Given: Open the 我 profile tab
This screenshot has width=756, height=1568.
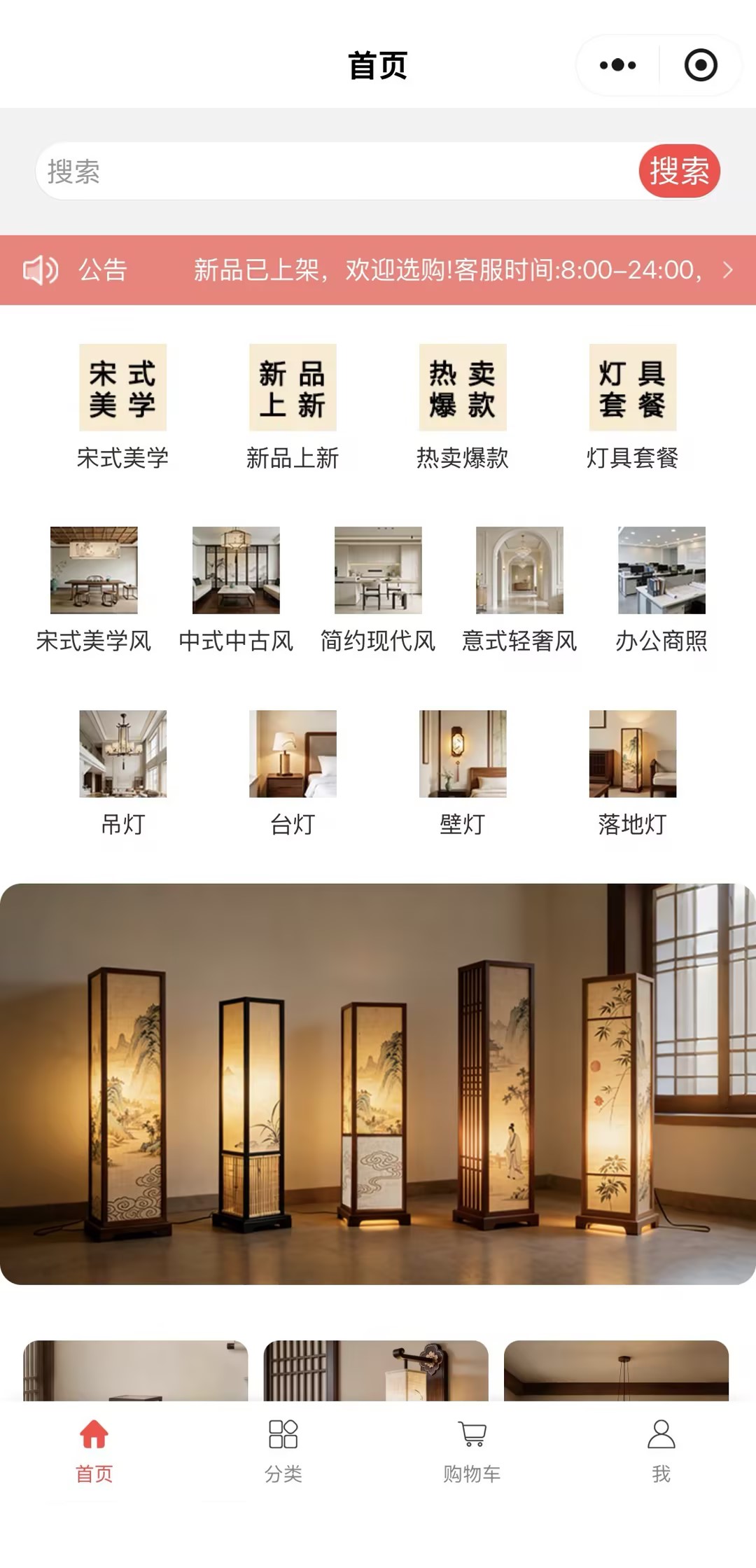Looking at the screenshot, I should click(661, 1447).
